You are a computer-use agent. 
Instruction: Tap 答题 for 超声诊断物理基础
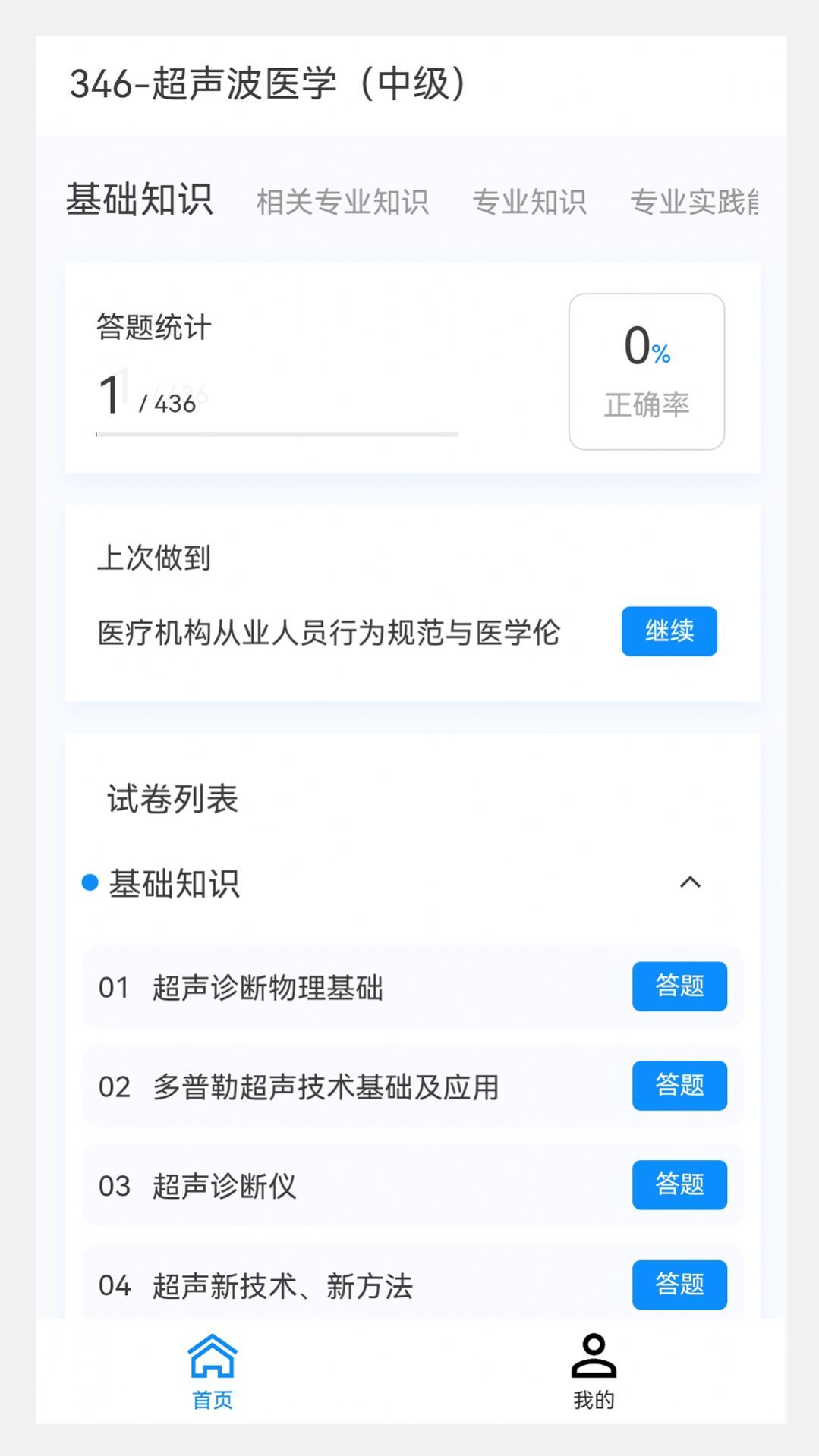click(679, 986)
